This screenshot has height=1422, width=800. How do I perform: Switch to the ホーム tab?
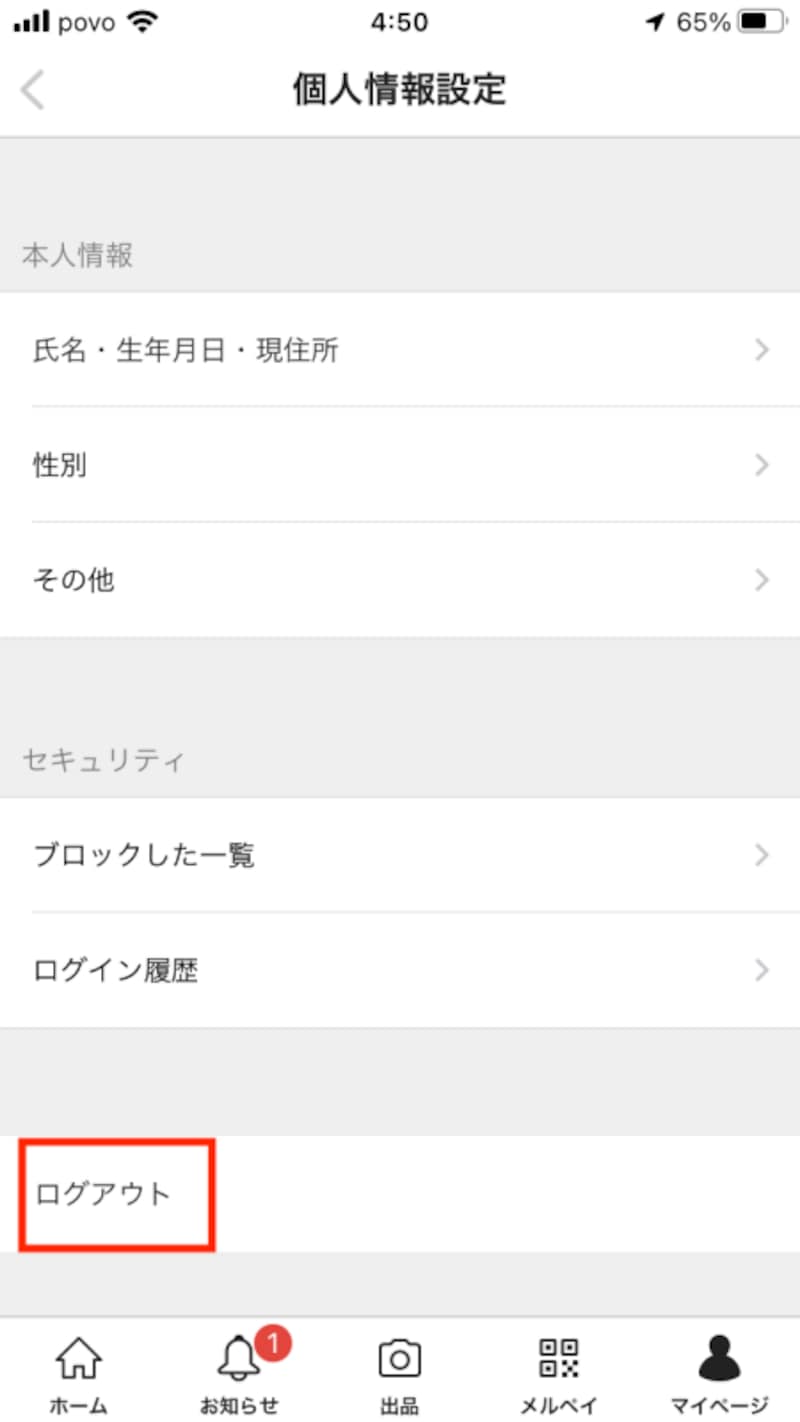click(x=79, y=1374)
